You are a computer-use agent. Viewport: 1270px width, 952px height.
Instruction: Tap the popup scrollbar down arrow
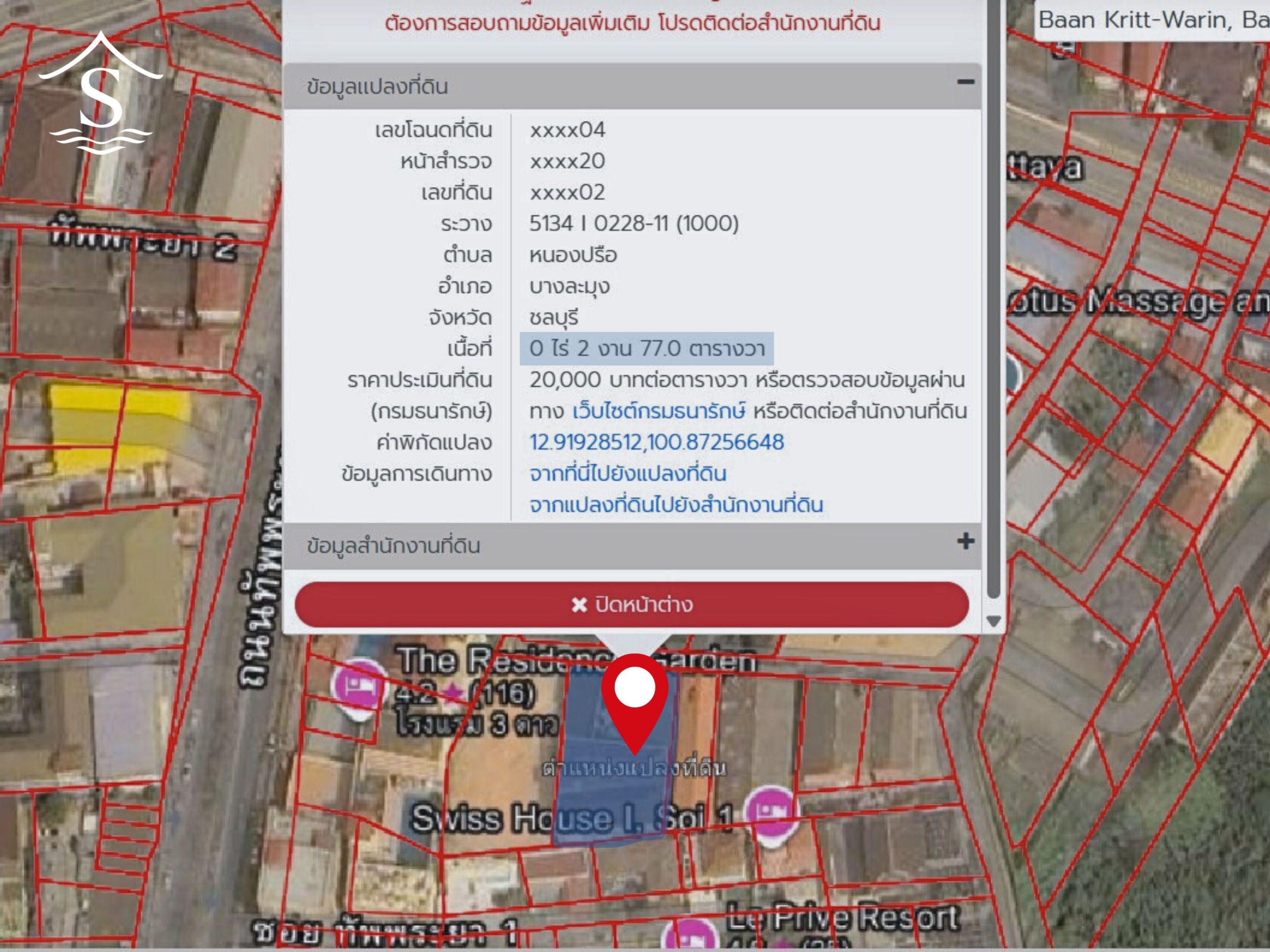point(993,621)
